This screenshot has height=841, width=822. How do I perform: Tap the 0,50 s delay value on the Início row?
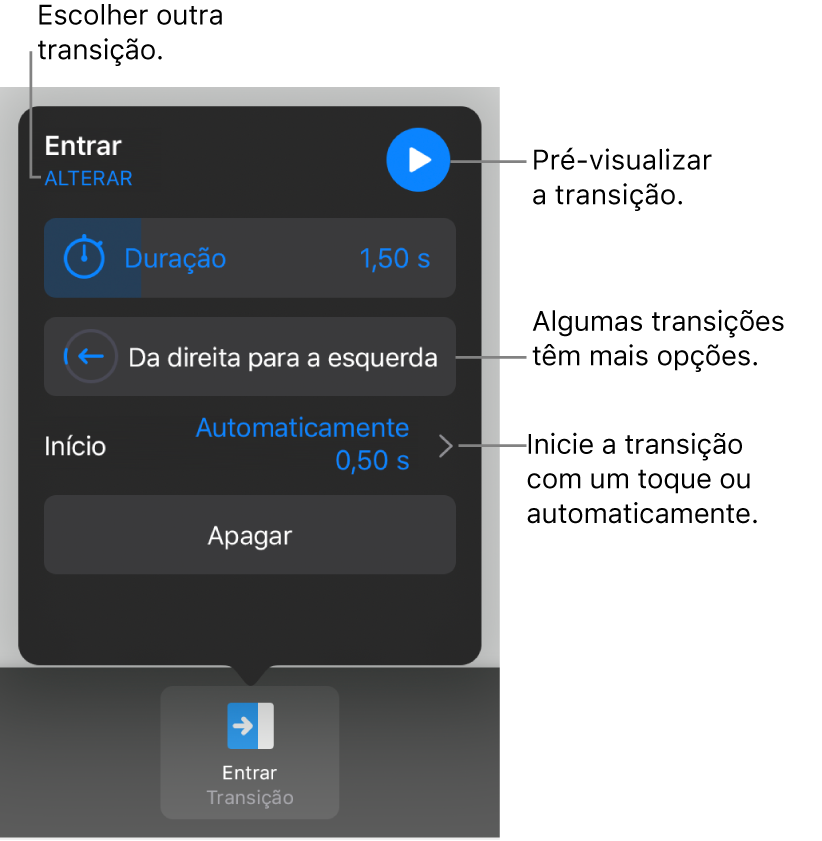coord(371,462)
